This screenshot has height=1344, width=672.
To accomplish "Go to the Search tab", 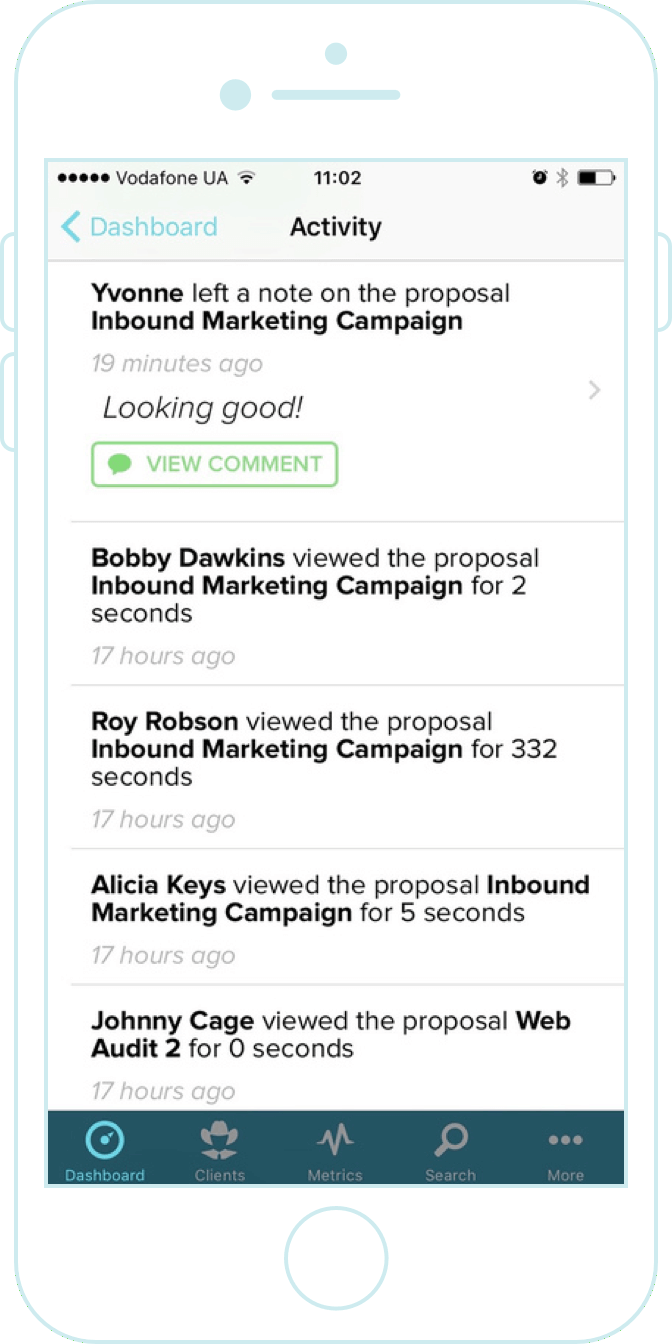I will (x=450, y=1149).
